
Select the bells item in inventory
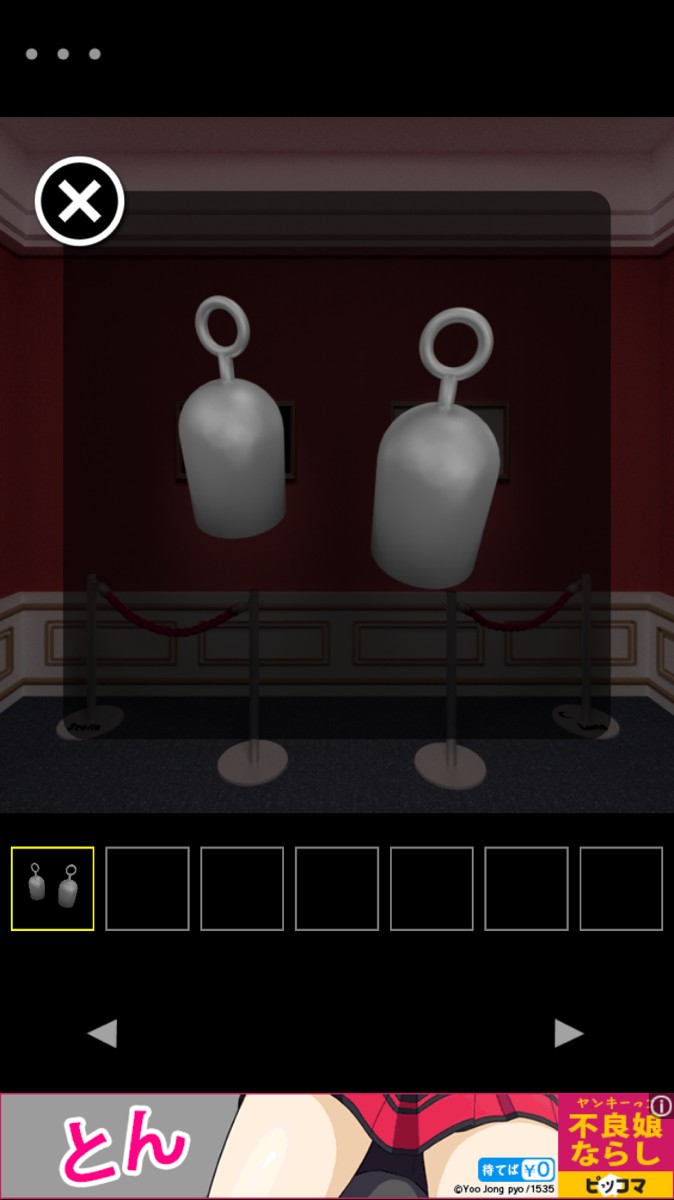(x=53, y=889)
